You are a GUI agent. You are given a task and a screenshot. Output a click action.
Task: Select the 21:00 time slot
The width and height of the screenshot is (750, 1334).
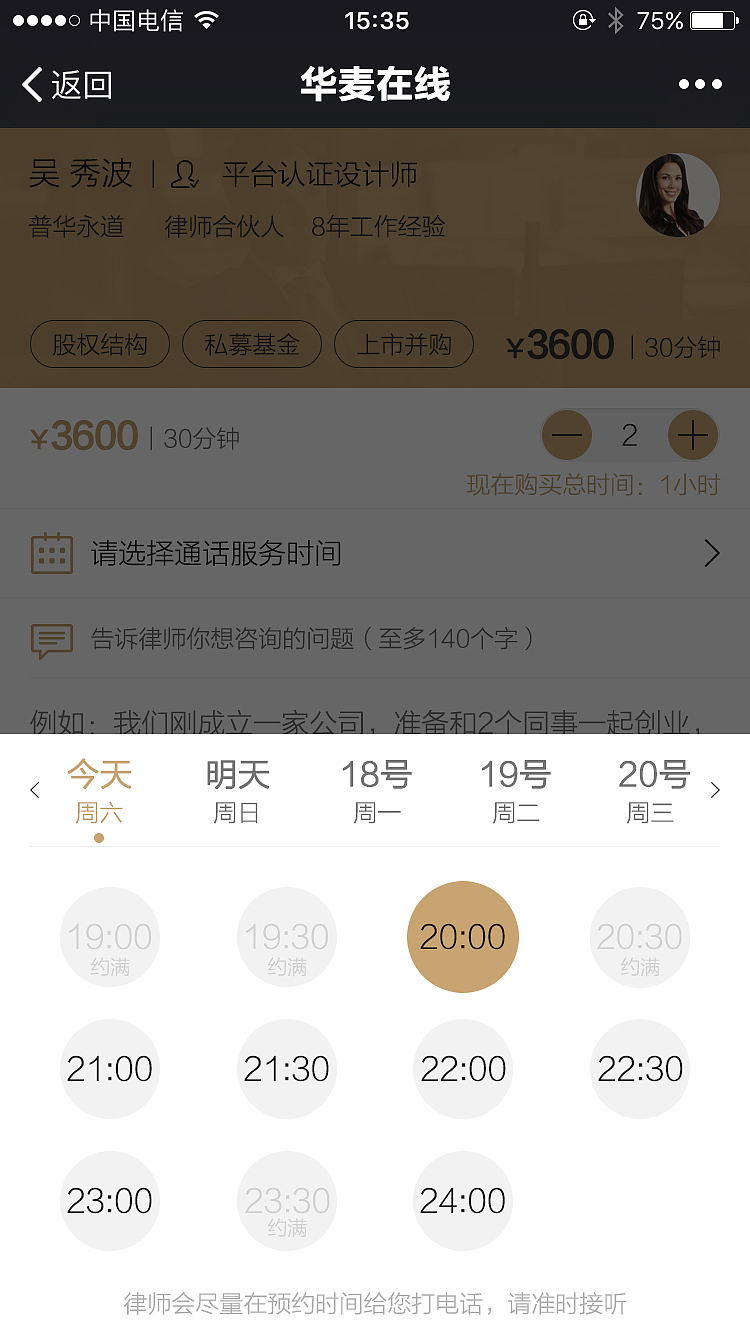[x=110, y=1068]
